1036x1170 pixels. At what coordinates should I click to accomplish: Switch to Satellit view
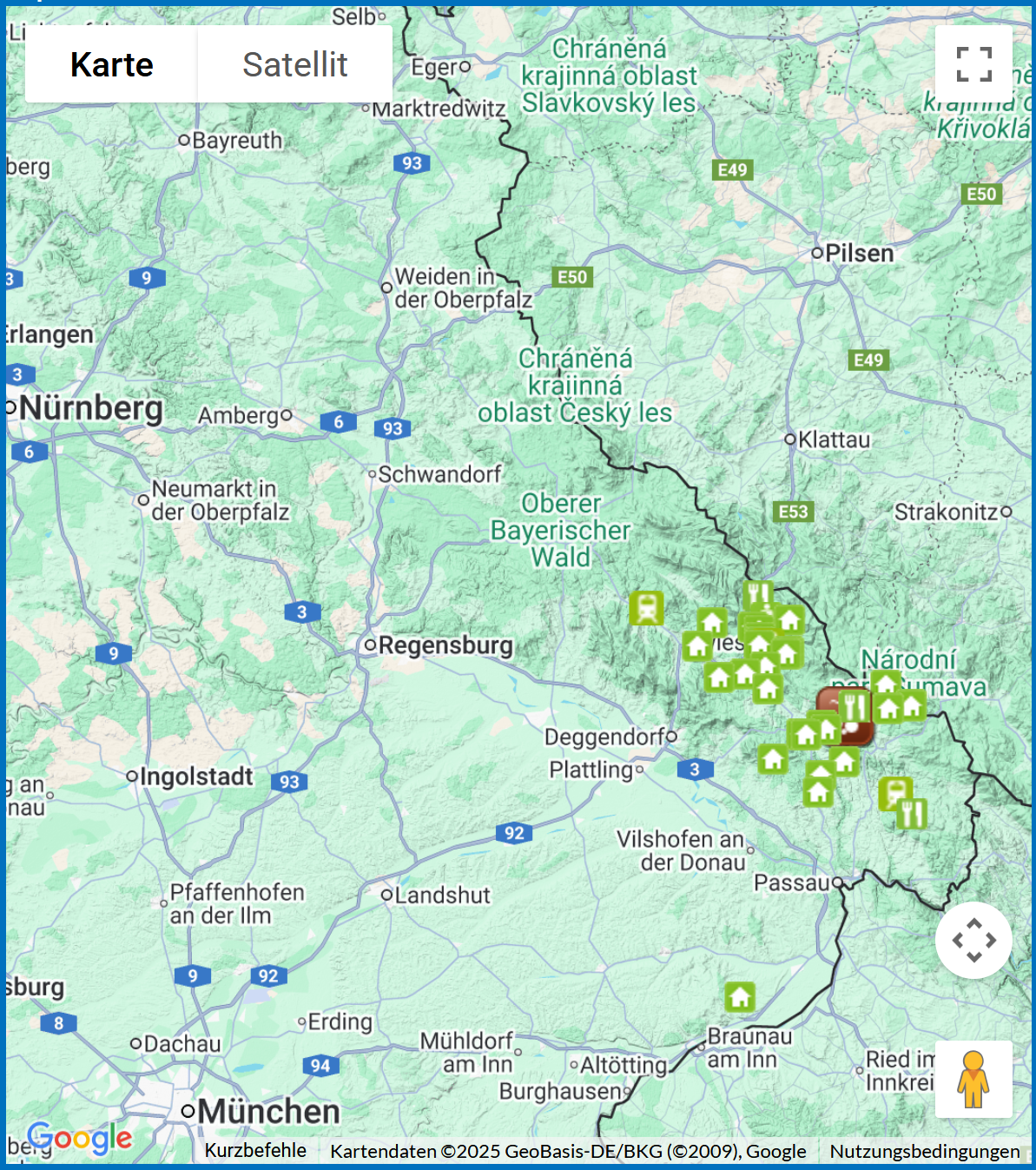(x=294, y=64)
